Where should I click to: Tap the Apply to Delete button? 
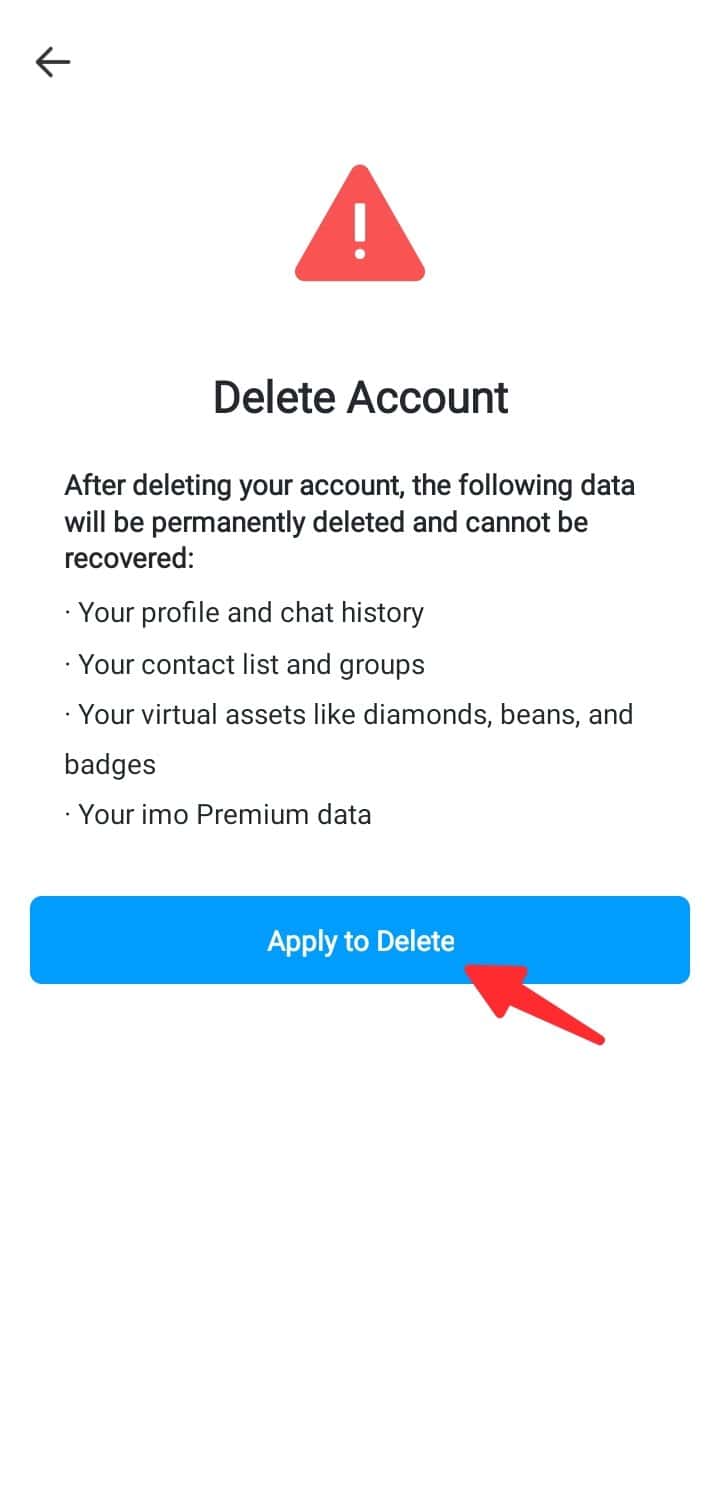click(x=360, y=940)
